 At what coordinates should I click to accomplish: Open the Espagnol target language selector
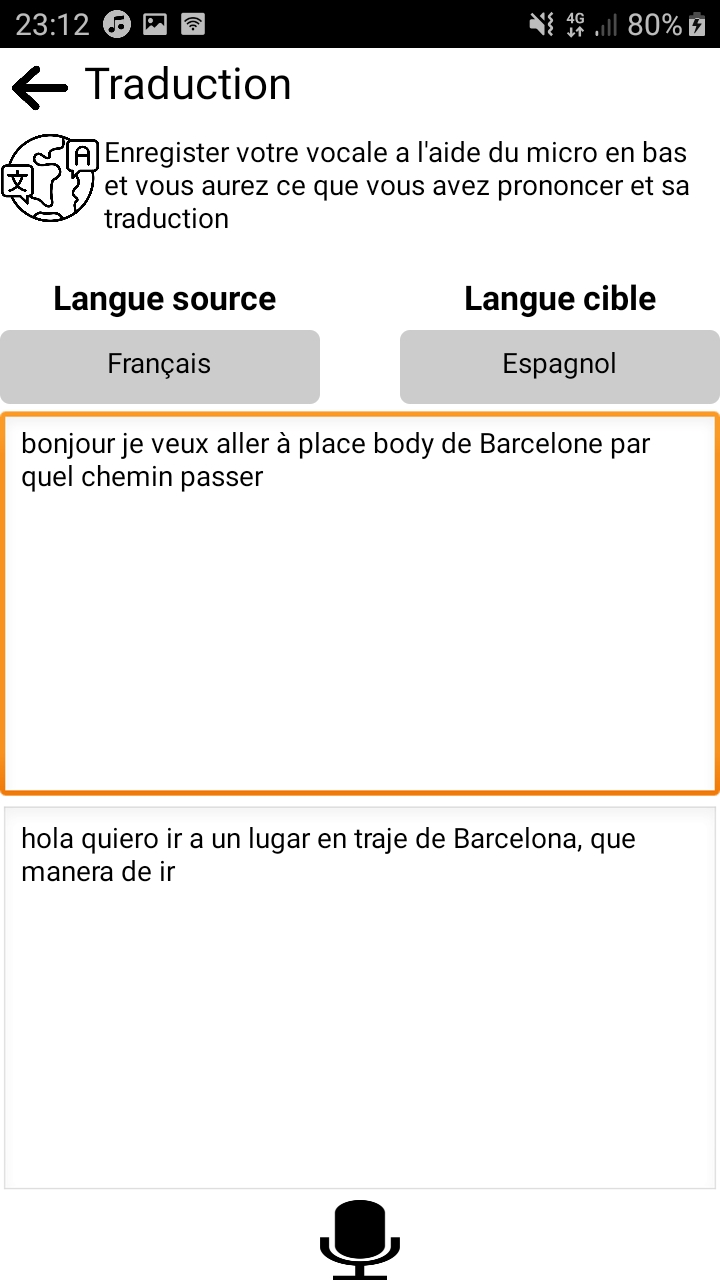[560, 366]
